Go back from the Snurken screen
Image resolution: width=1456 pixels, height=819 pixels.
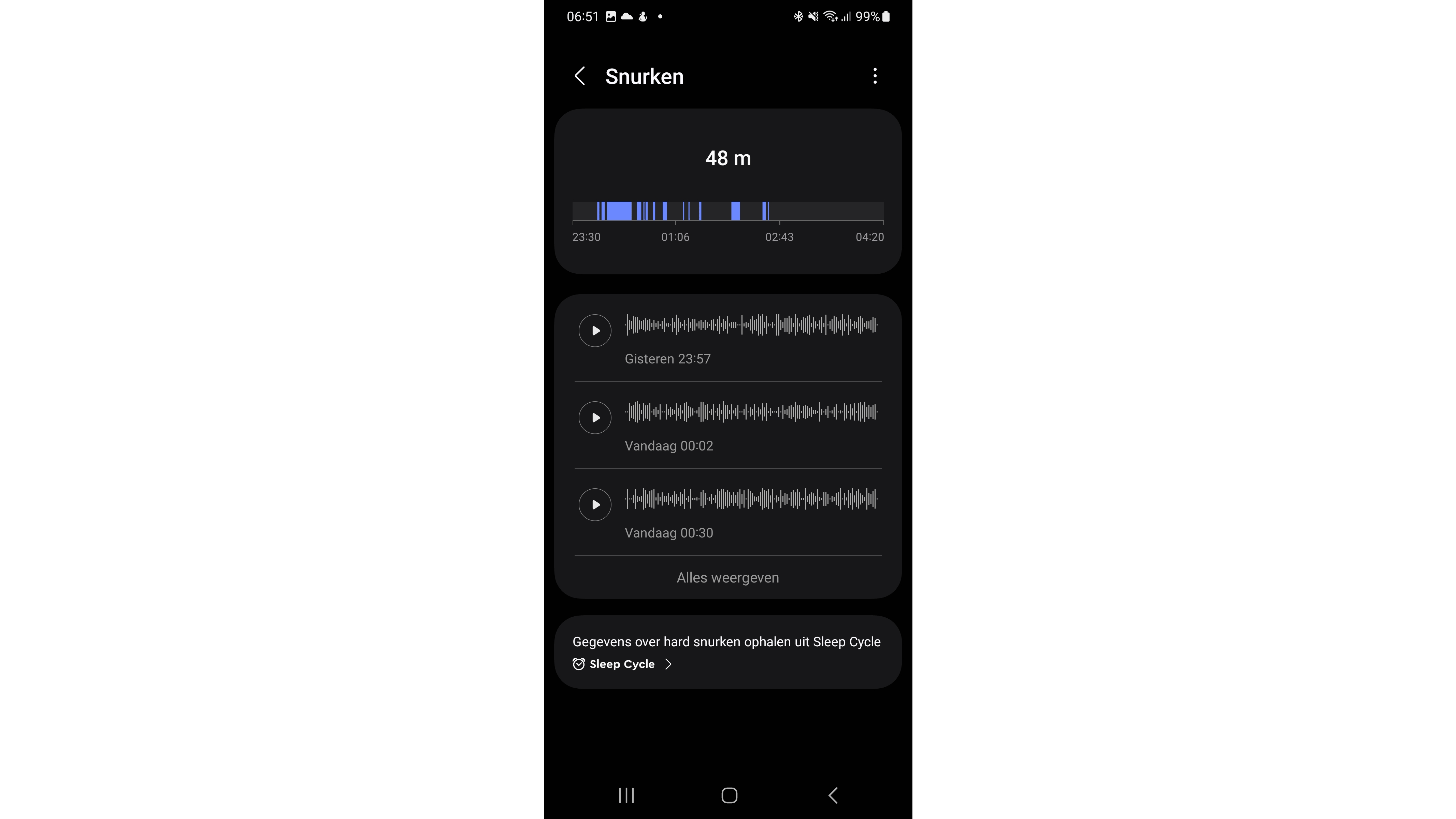pos(580,76)
